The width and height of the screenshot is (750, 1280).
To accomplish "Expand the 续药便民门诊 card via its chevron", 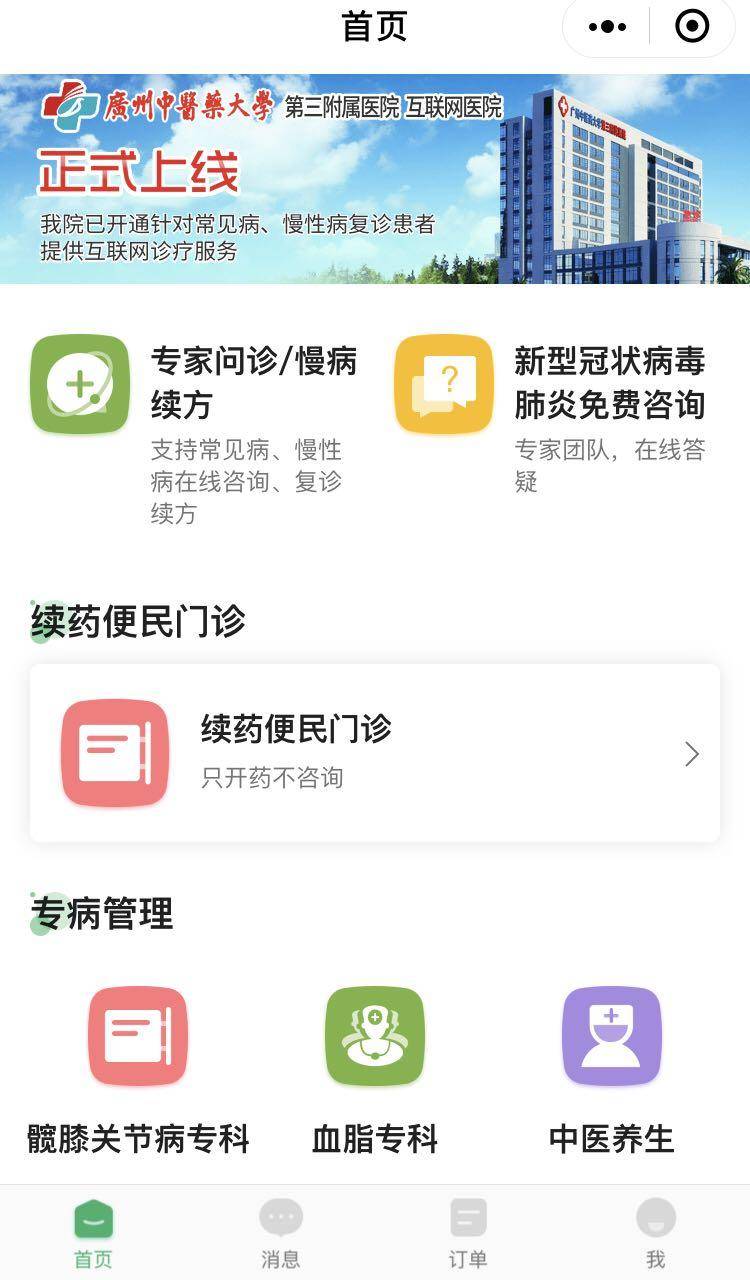I will click(x=692, y=752).
